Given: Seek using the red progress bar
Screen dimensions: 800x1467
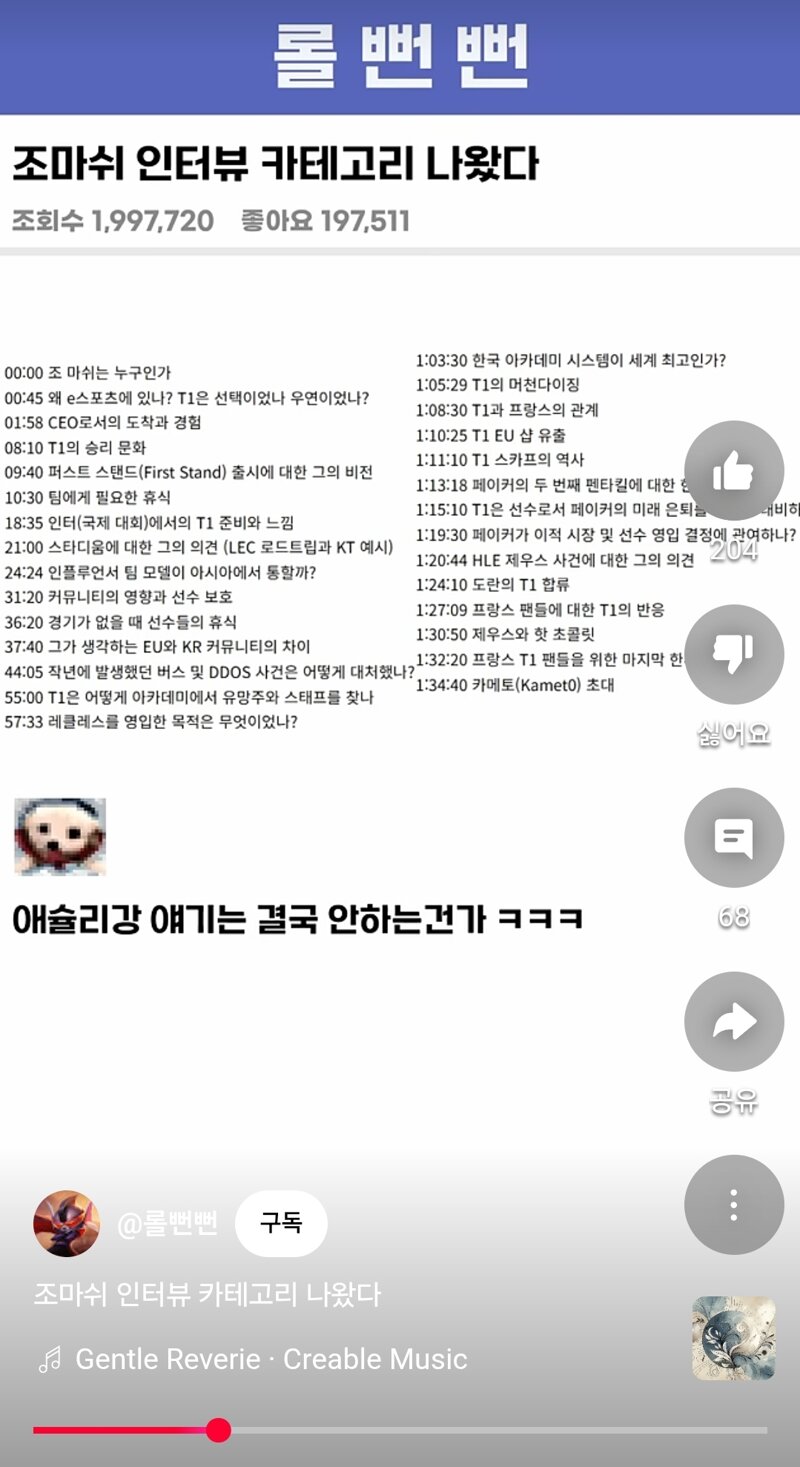Looking at the screenshot, I should tap(400, 1430).
